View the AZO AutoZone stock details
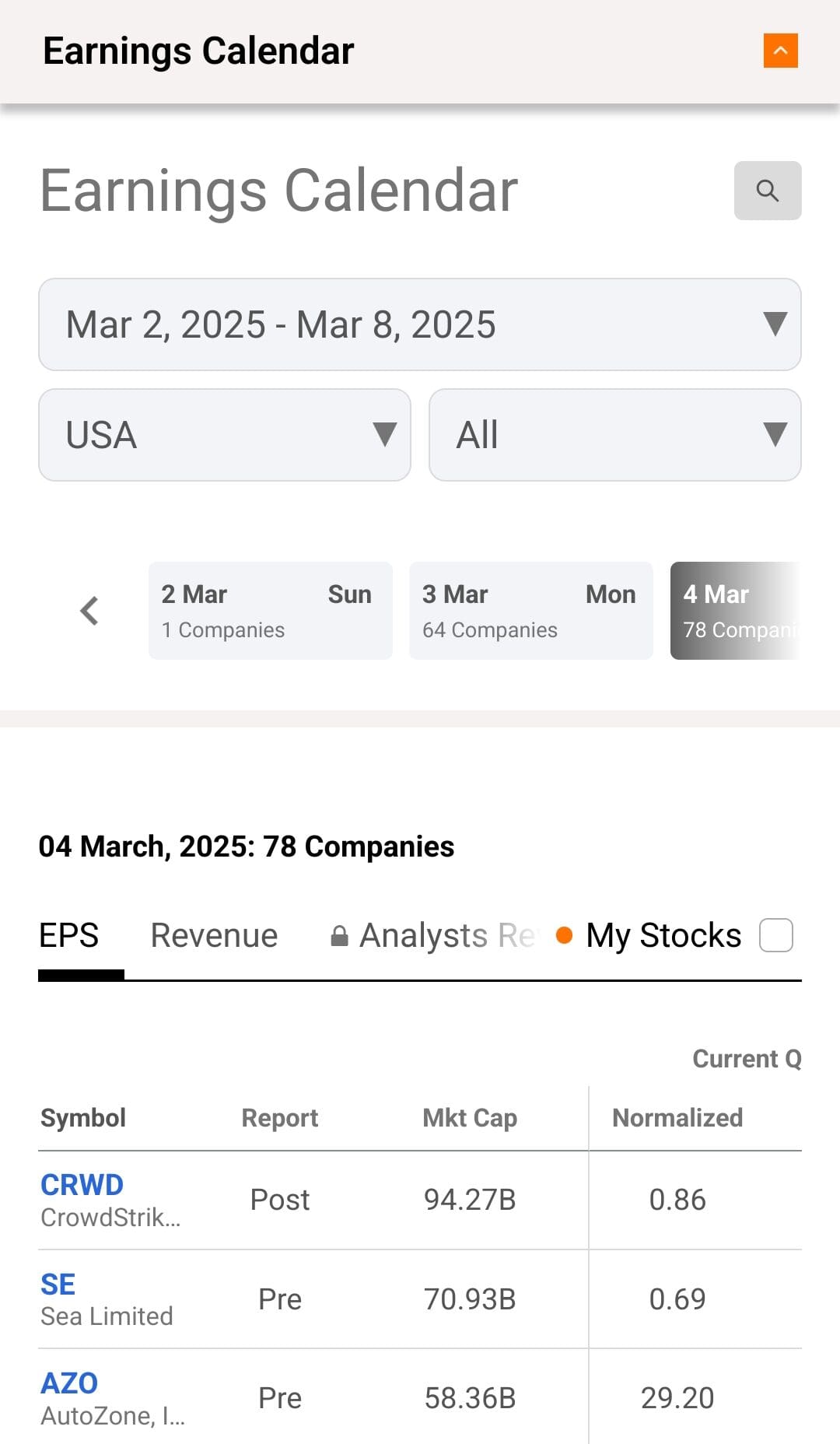Image resolution: width=840 pixels, height=1444 pixels. 68,1382
